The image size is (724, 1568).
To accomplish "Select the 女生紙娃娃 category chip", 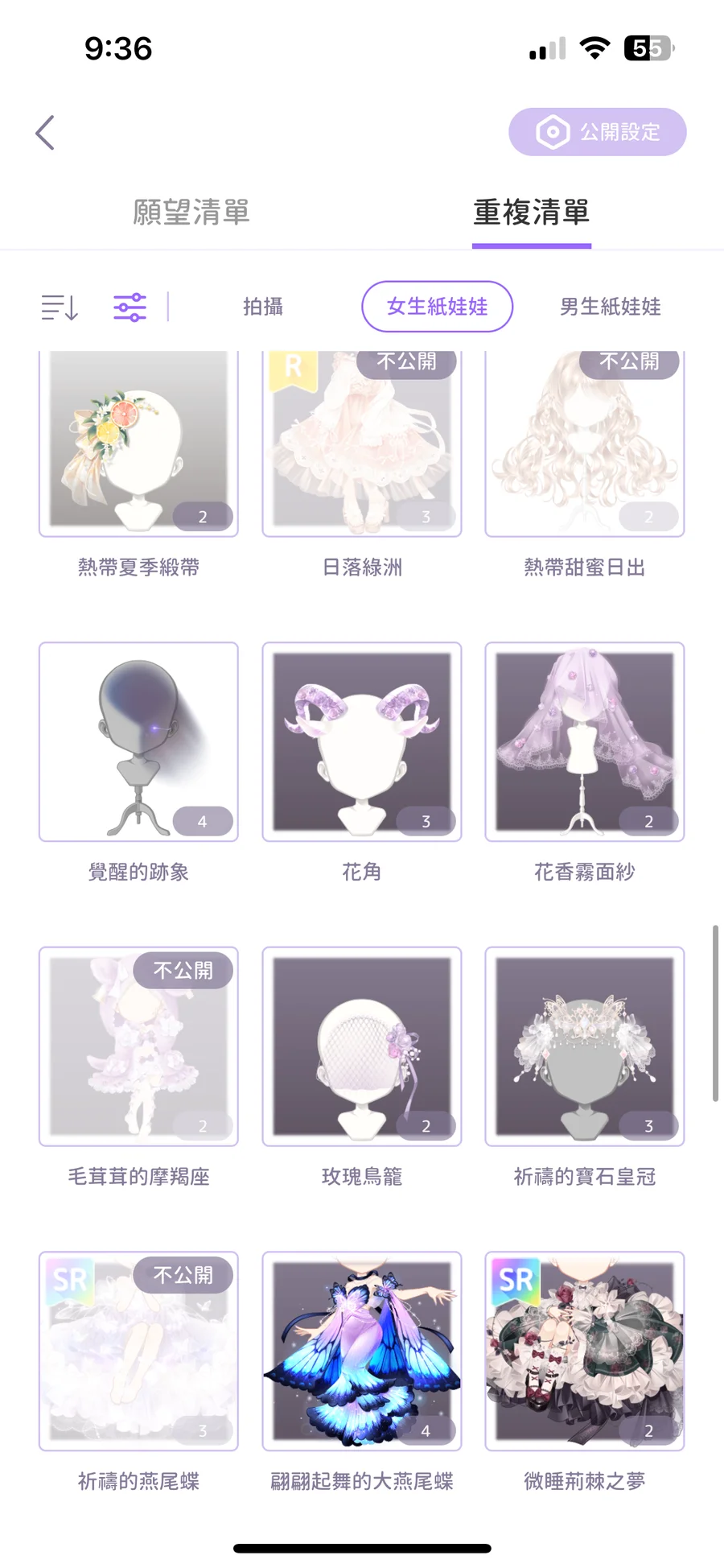I will (437, 307).
